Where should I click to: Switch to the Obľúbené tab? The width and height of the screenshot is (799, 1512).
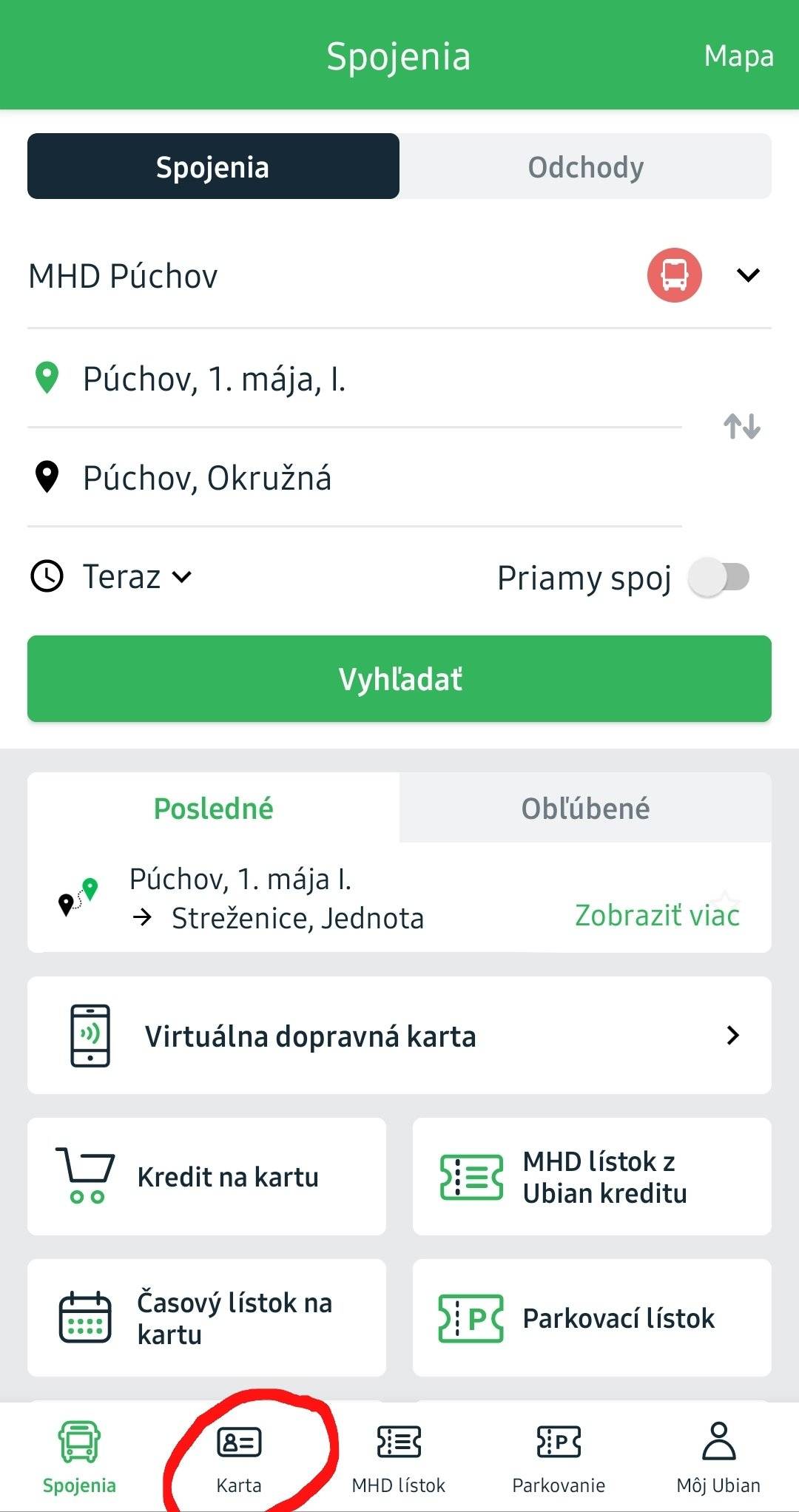(585, 809)
